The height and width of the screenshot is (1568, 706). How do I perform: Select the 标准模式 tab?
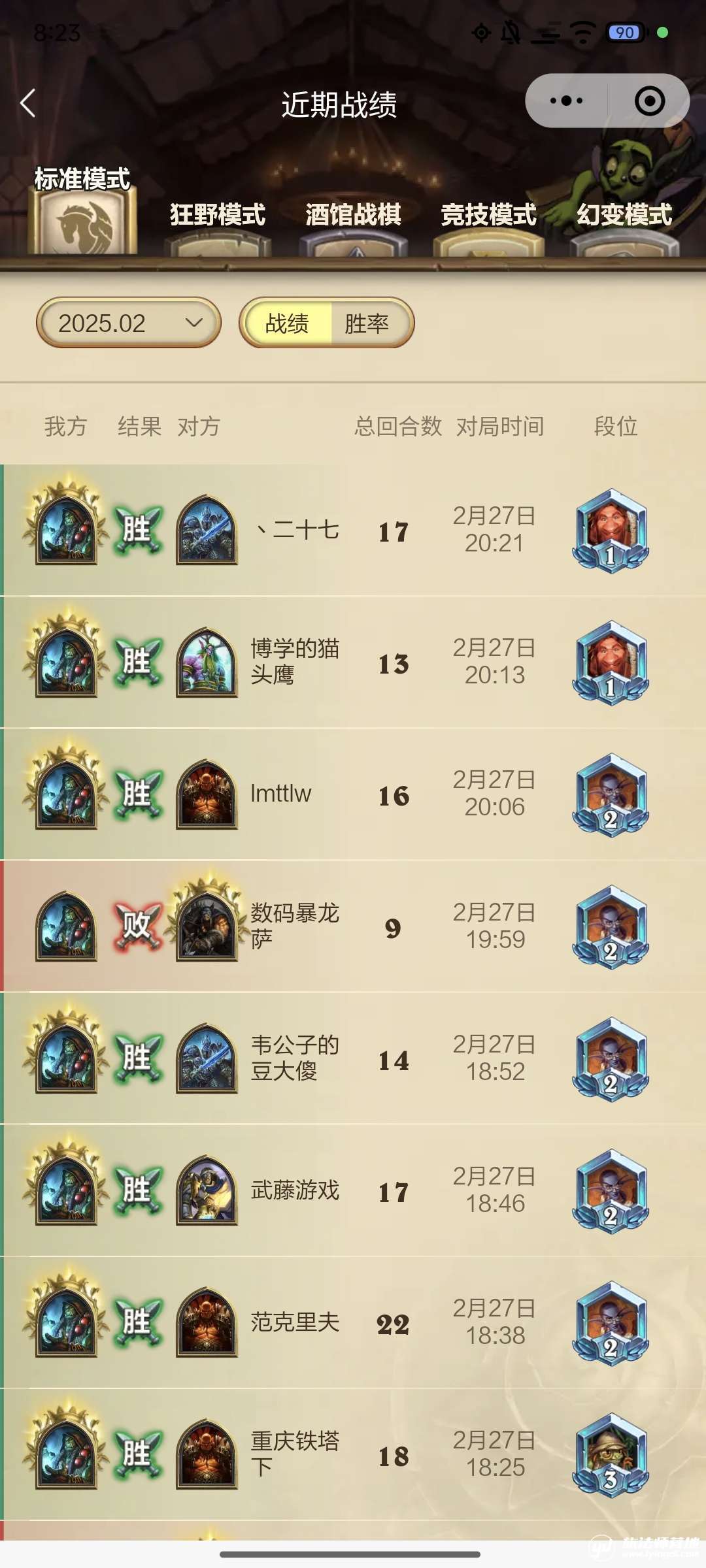click(x=82, y=209)
